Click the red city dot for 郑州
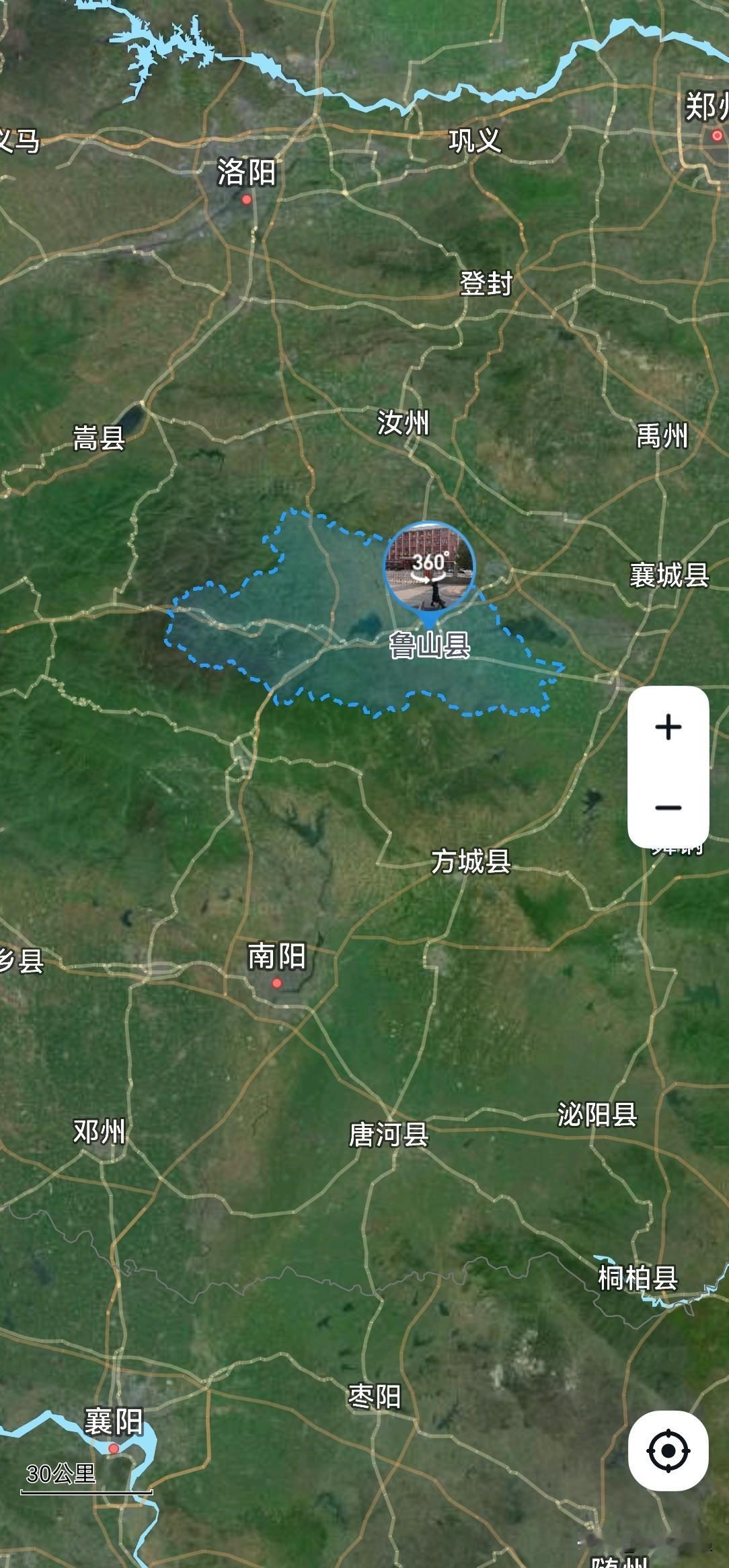 717,135
